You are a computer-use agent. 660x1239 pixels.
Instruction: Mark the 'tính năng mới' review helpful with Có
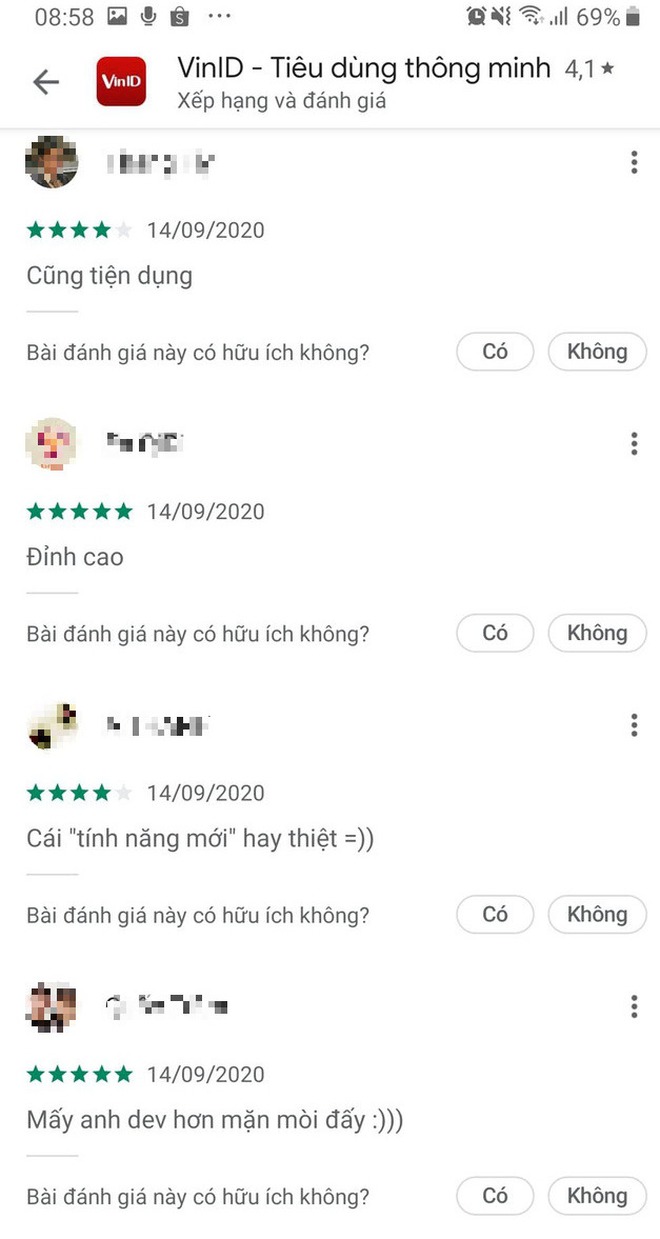coord(495,914)
